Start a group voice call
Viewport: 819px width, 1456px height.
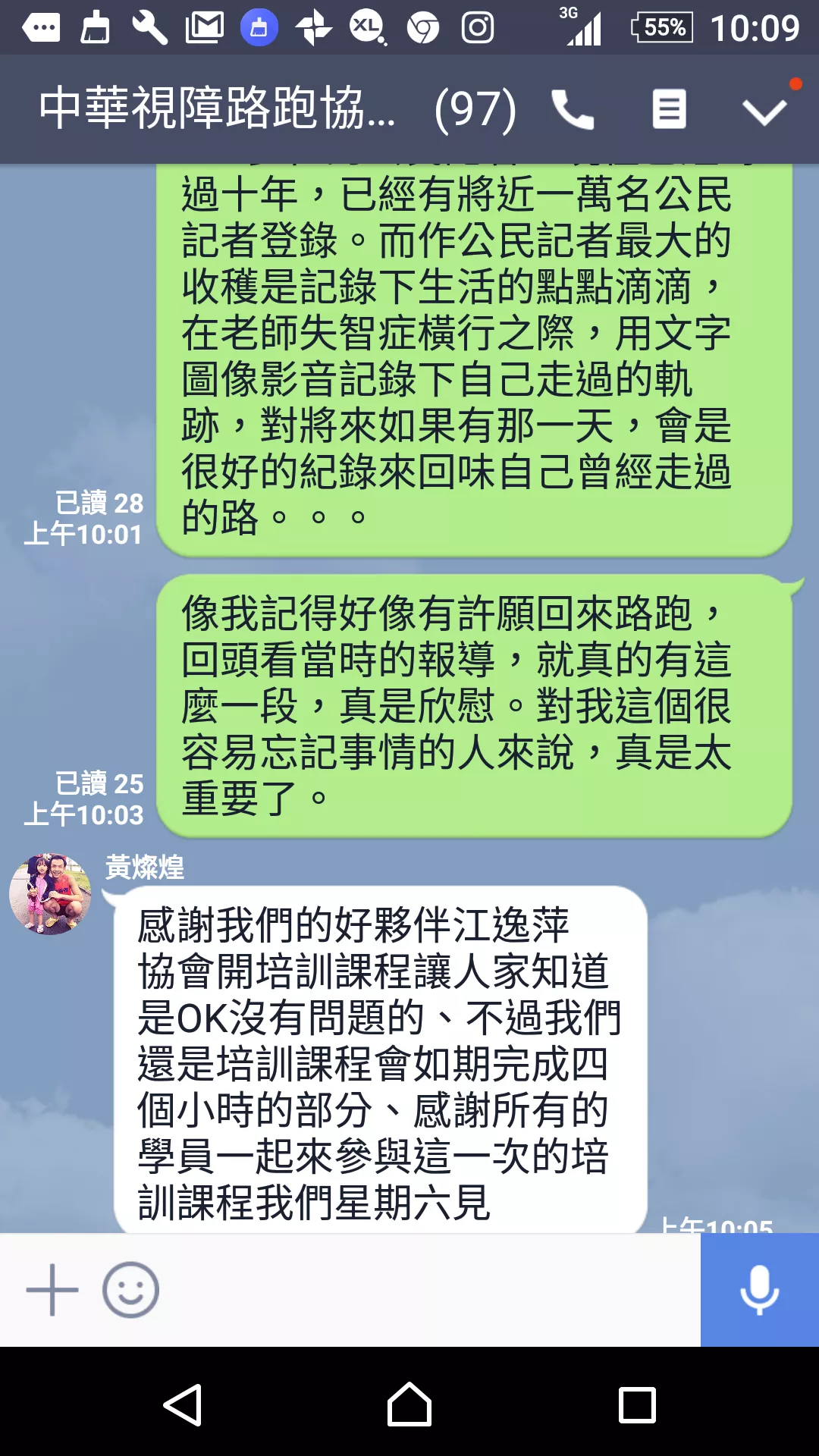pos(573,109)
